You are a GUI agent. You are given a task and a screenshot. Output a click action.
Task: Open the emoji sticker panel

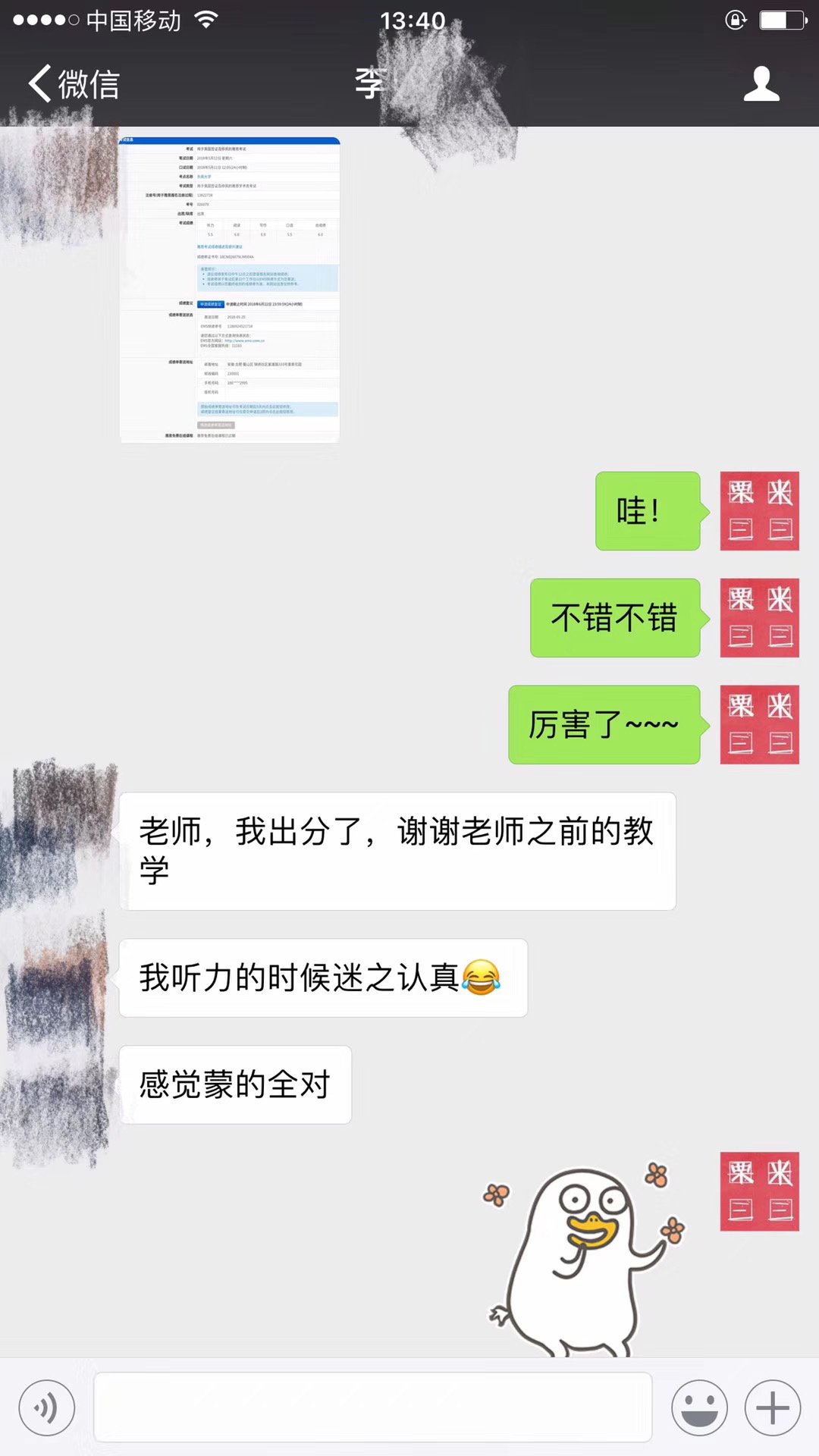(x=699, y=1408)
